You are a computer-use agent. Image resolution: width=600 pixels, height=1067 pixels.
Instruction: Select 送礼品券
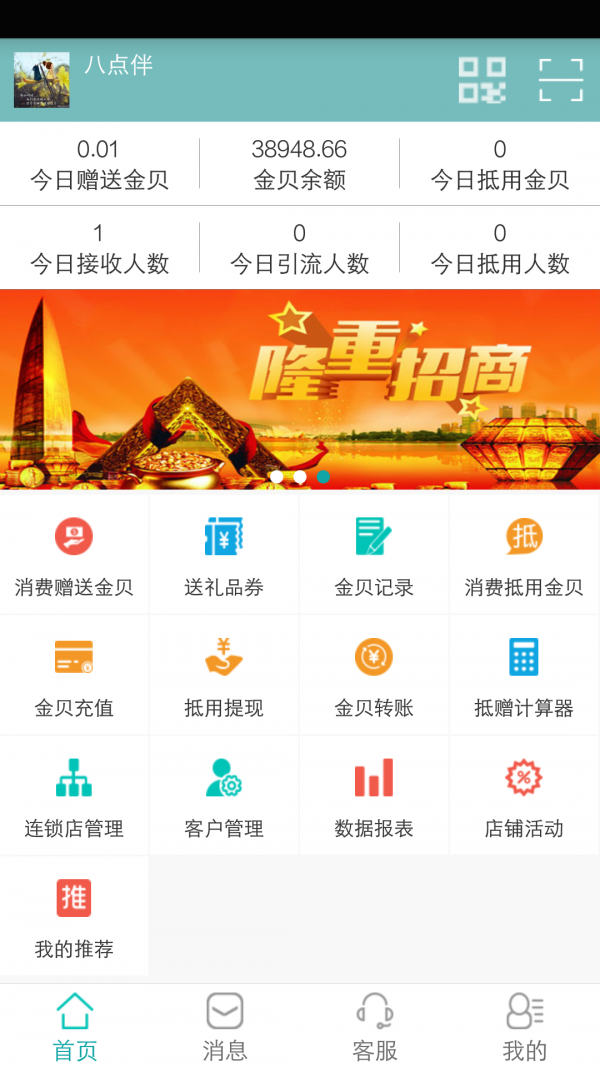224,553
